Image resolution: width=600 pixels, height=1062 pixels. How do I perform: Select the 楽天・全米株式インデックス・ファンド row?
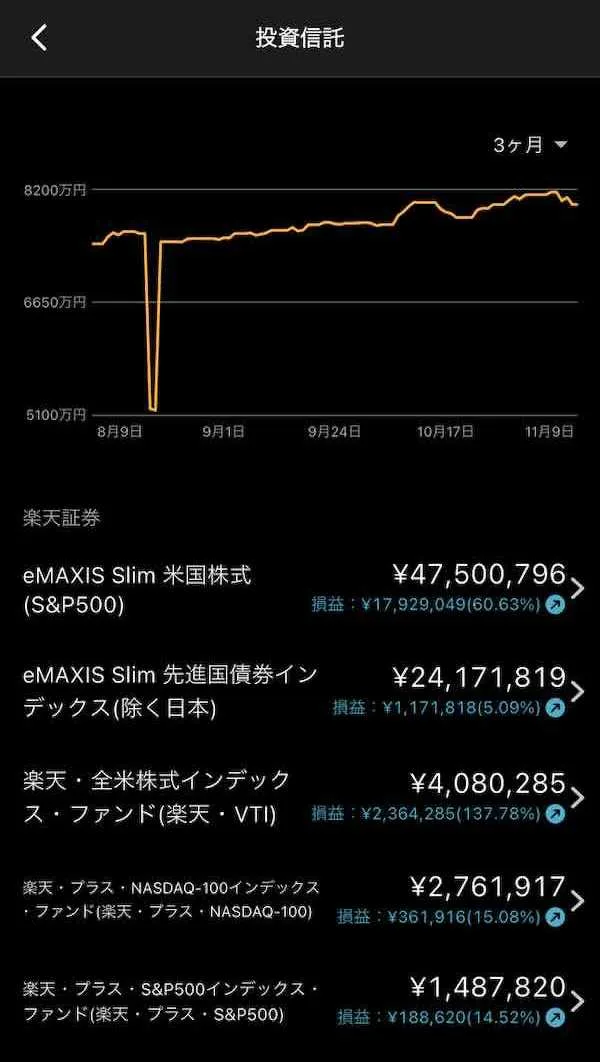300,796
